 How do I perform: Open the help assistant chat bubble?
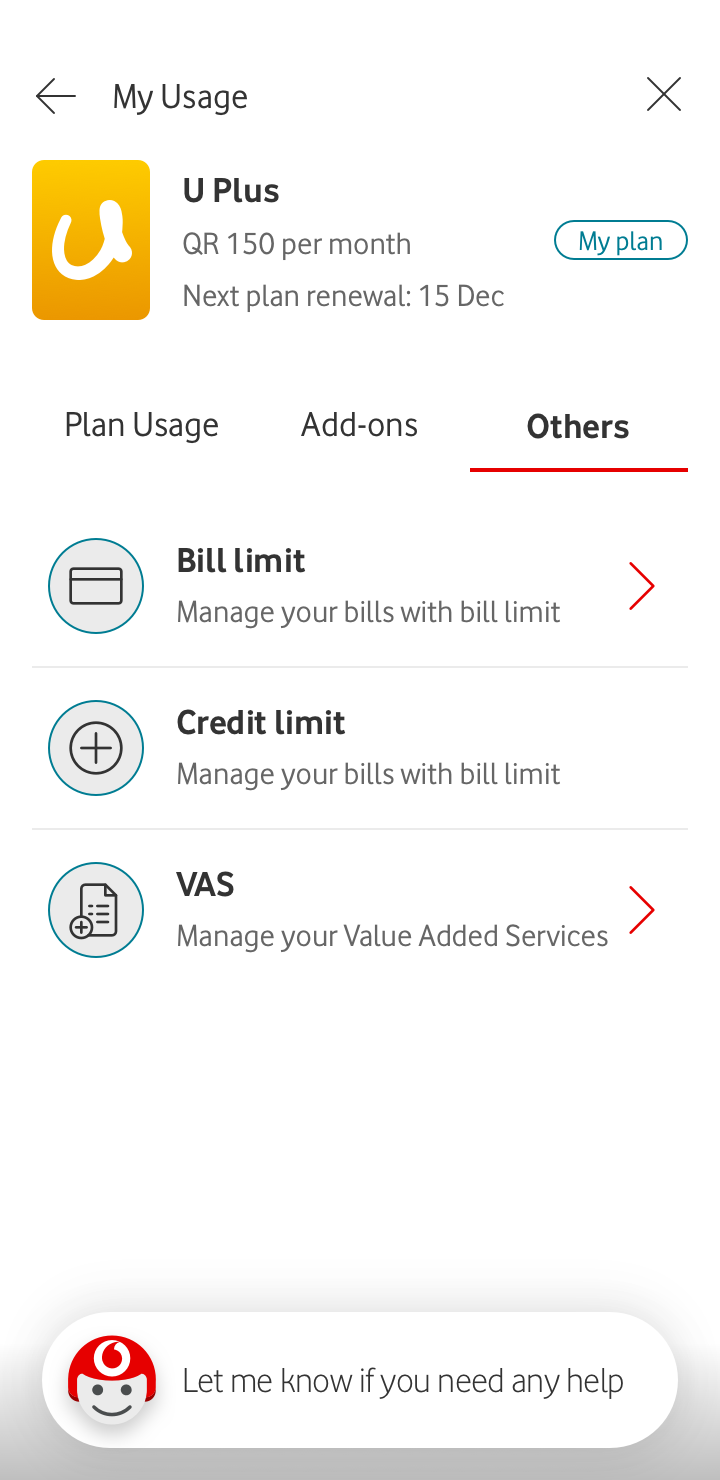(360, 1380)
